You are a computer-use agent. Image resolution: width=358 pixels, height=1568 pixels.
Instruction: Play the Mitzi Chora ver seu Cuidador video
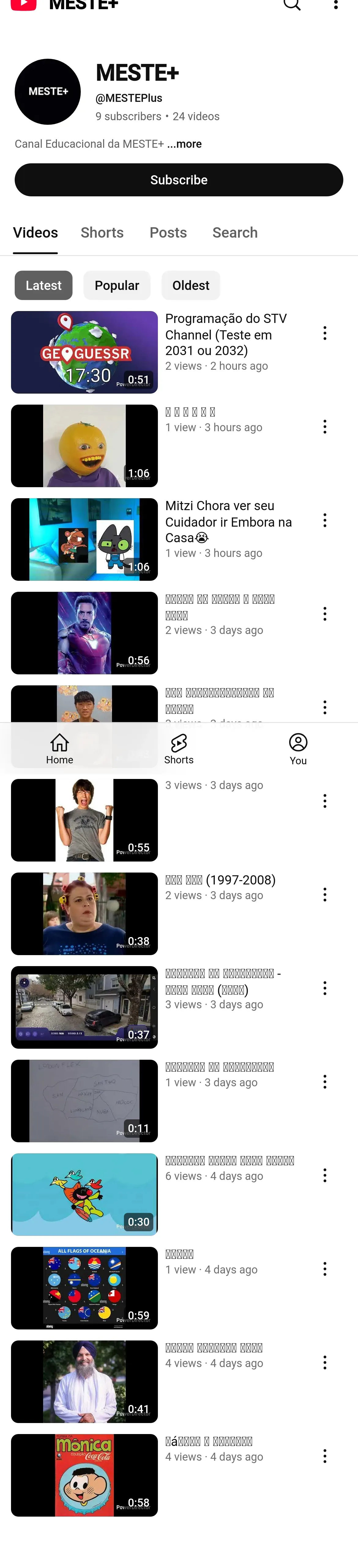(85, 539)
